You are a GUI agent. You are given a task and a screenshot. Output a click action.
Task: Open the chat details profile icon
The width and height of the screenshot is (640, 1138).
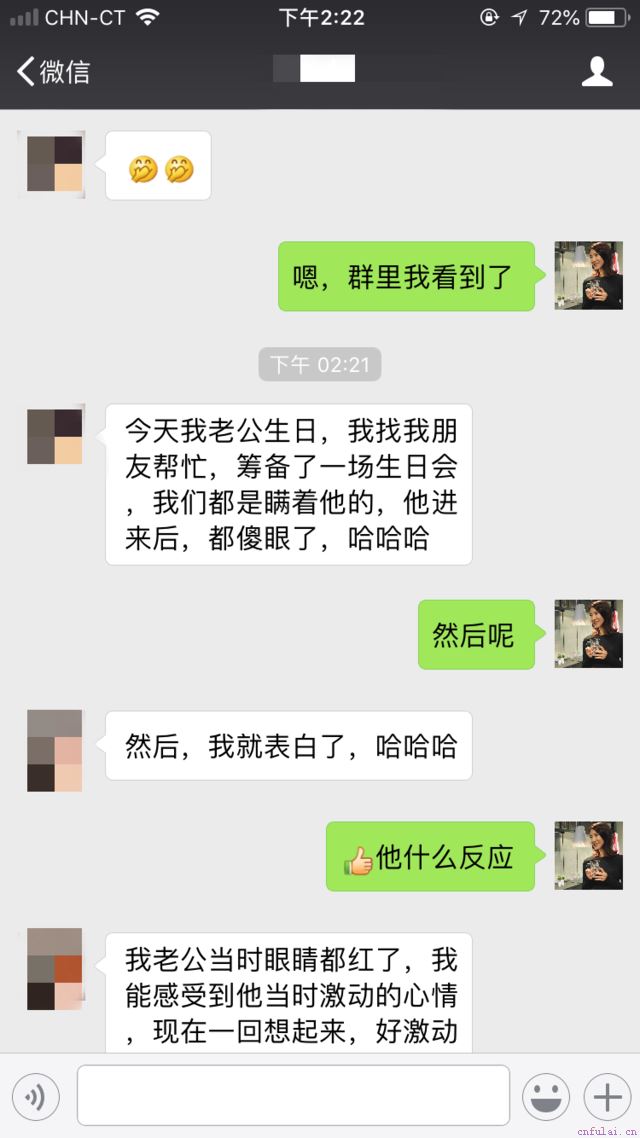[x=597, y=72]
